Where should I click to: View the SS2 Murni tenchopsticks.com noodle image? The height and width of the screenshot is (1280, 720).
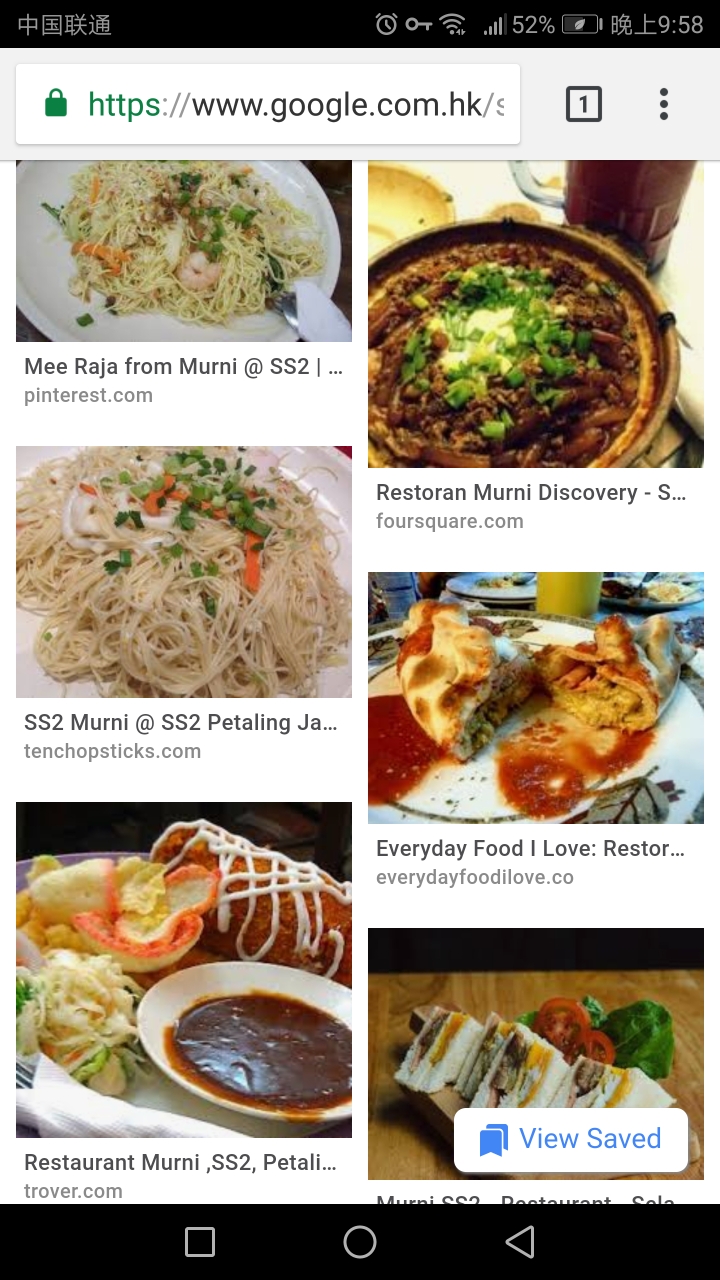click(x=184, y=572)
